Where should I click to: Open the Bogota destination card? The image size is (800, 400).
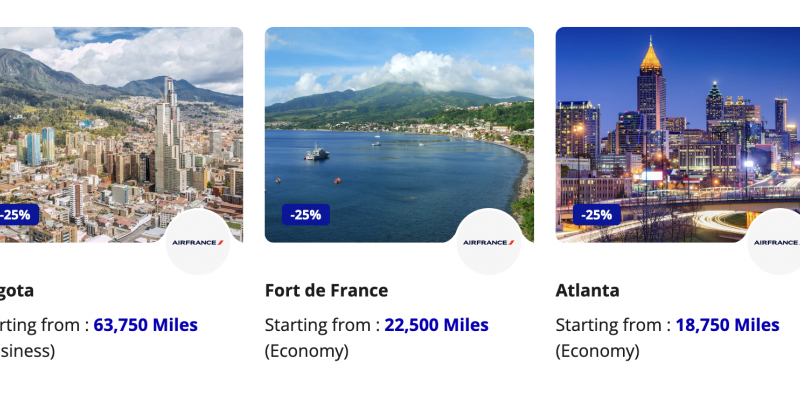pos(120,135)
